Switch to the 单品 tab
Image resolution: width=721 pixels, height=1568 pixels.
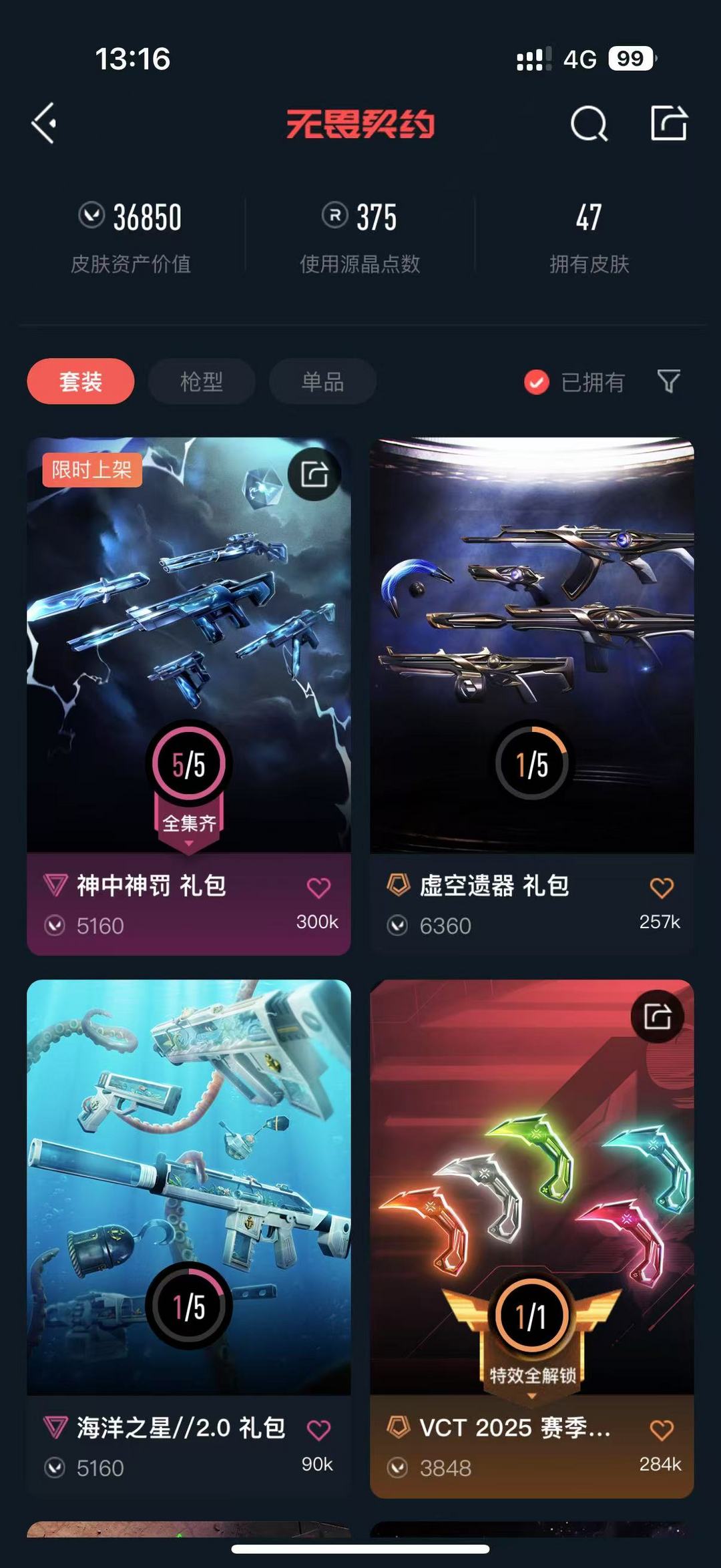coord(322,381)
